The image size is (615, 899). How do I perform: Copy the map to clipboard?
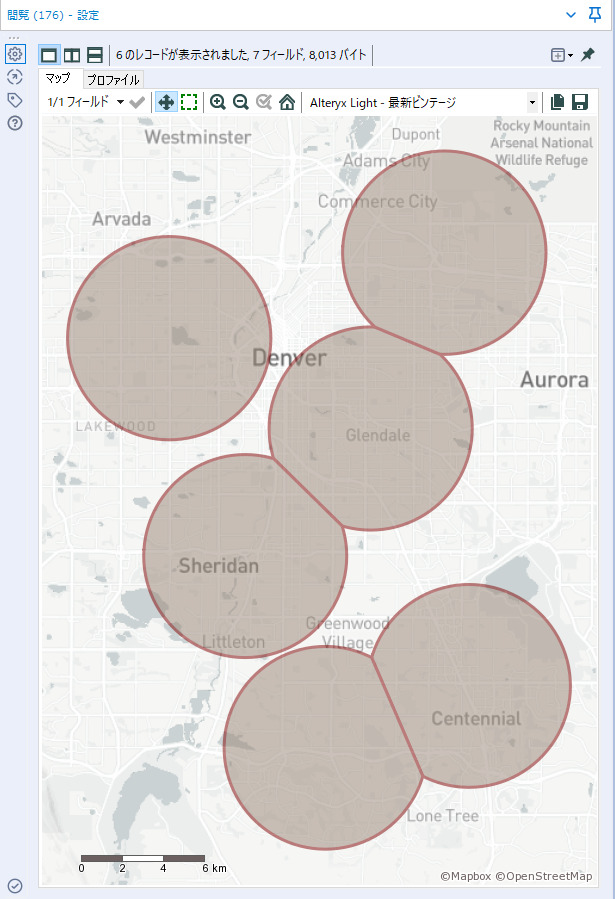pyautogui.click(x=557, y=102)
